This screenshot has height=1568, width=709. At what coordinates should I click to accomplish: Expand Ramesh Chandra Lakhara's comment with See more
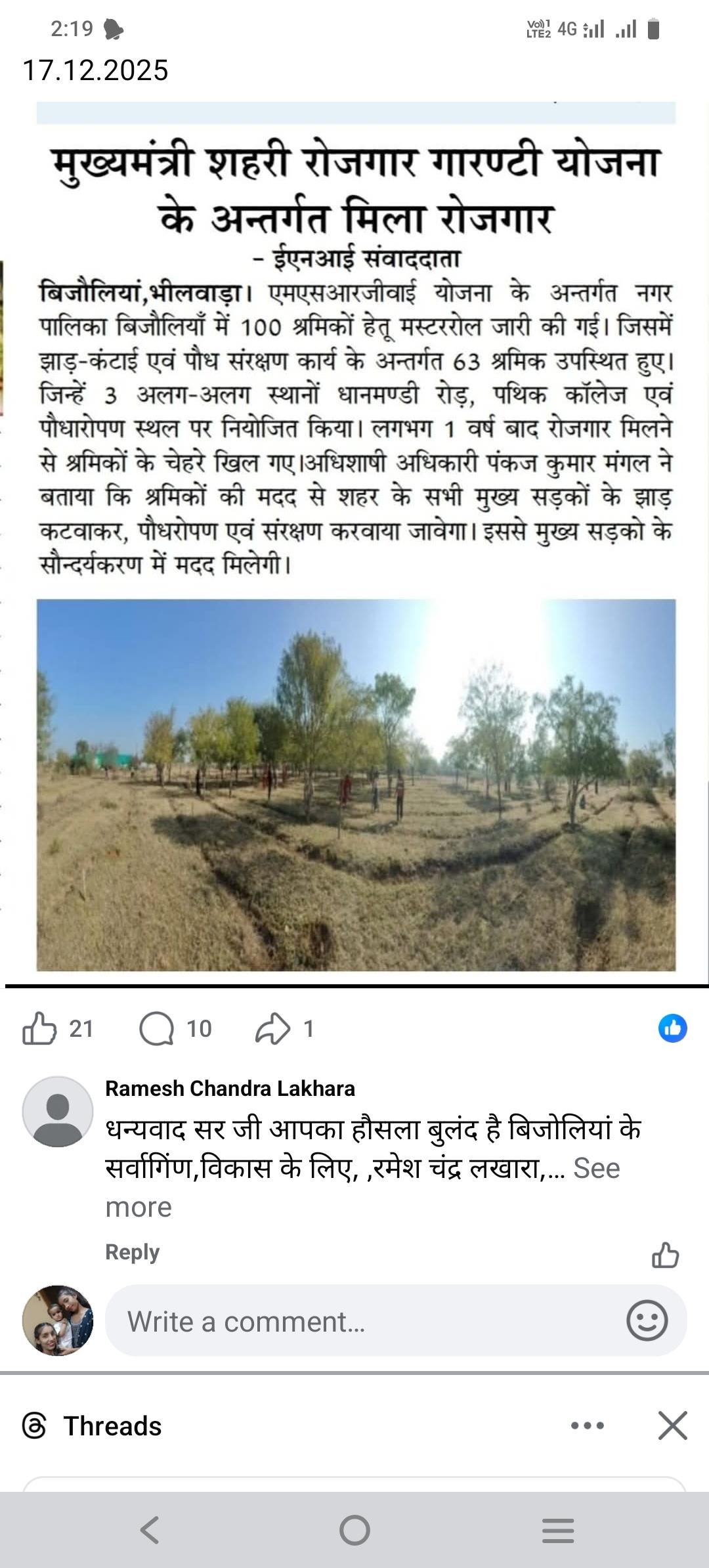coord(595,1169)
